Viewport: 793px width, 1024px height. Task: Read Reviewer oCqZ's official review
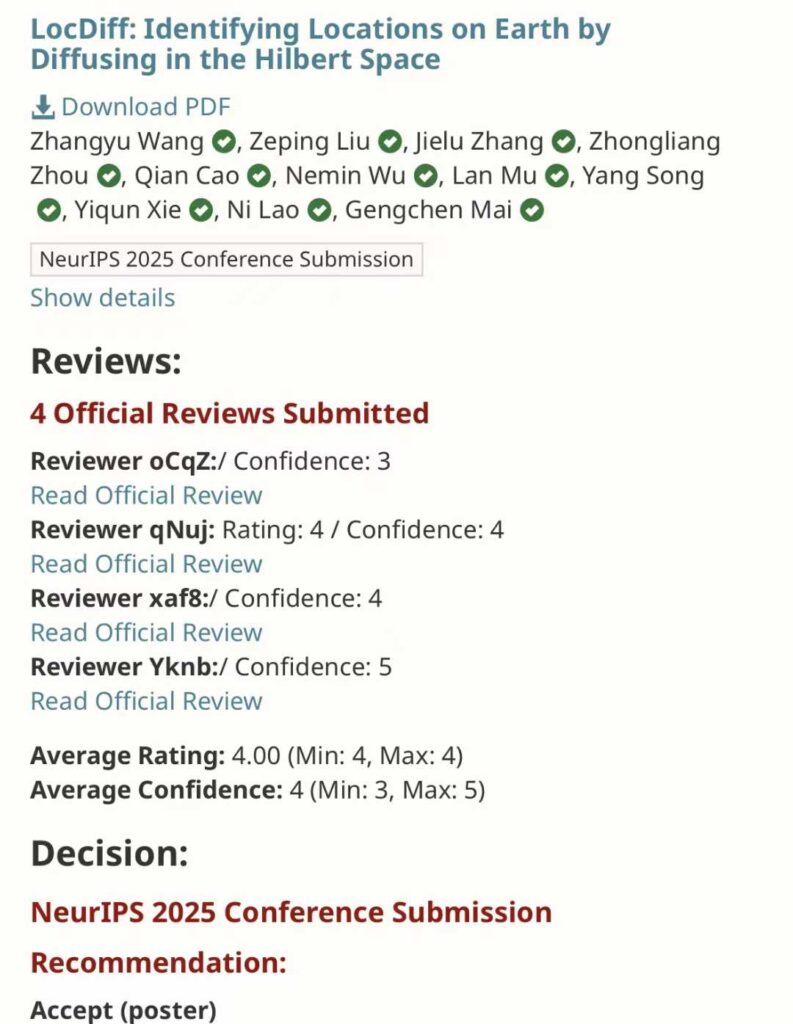click(x=146, y=495)
